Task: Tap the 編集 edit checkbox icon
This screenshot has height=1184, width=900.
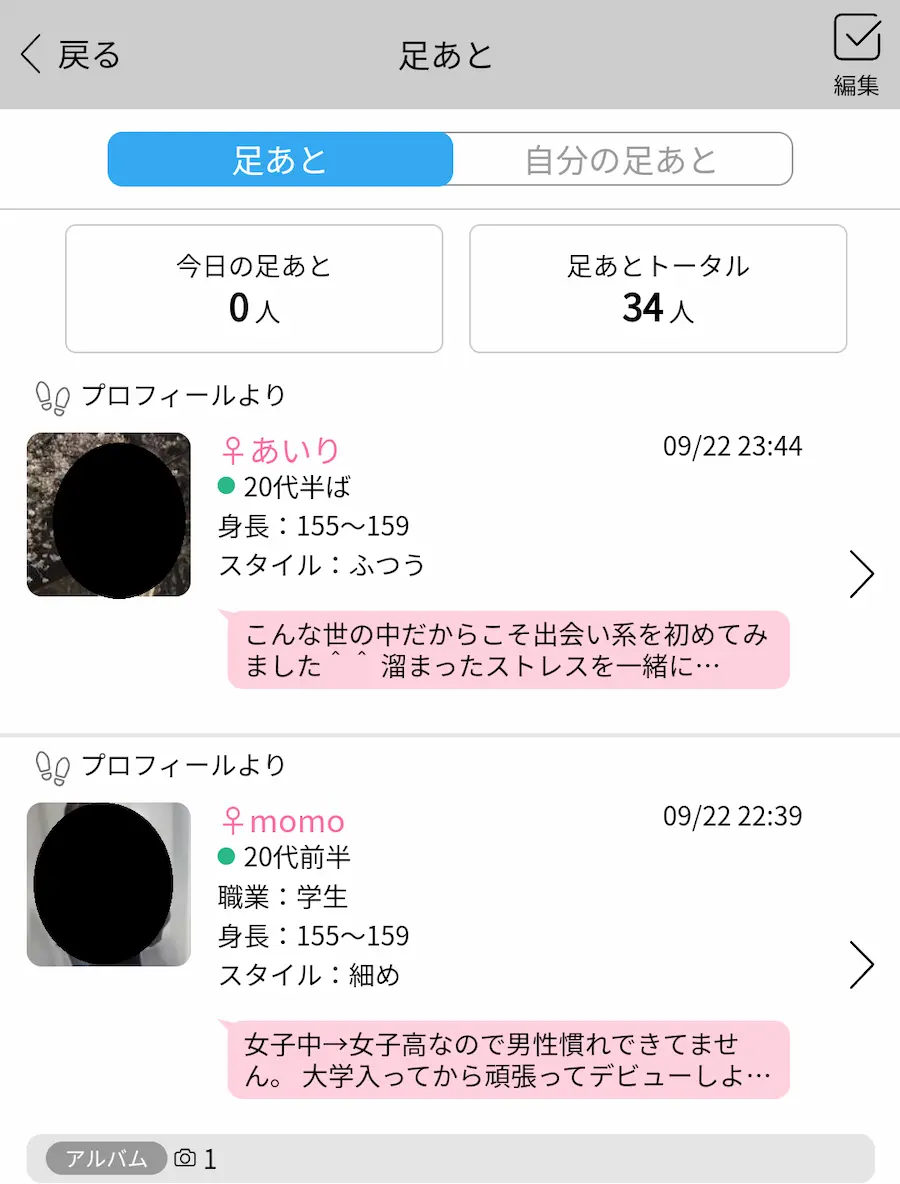Action: (856, 41)
